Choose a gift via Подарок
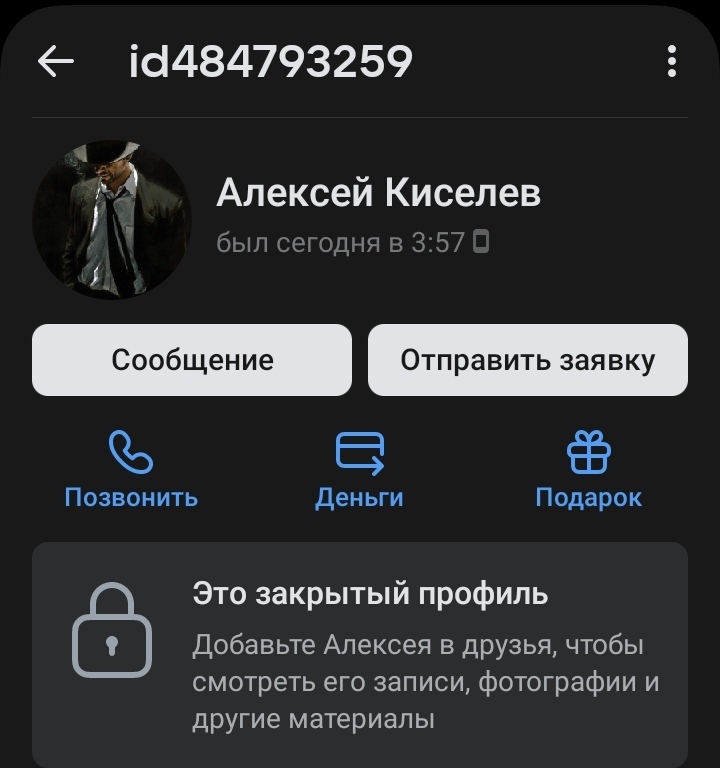Screen dimensions: 720x768 588,470
